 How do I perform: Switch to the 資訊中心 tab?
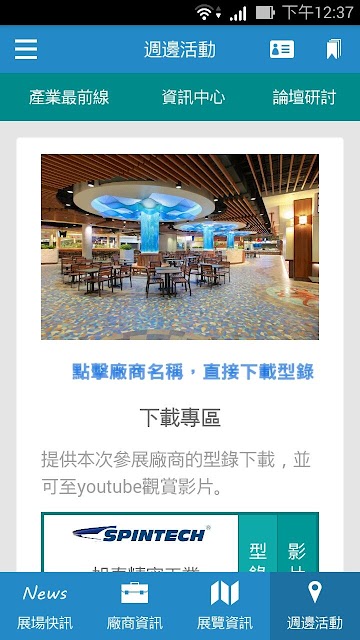[x=193, y=98]
